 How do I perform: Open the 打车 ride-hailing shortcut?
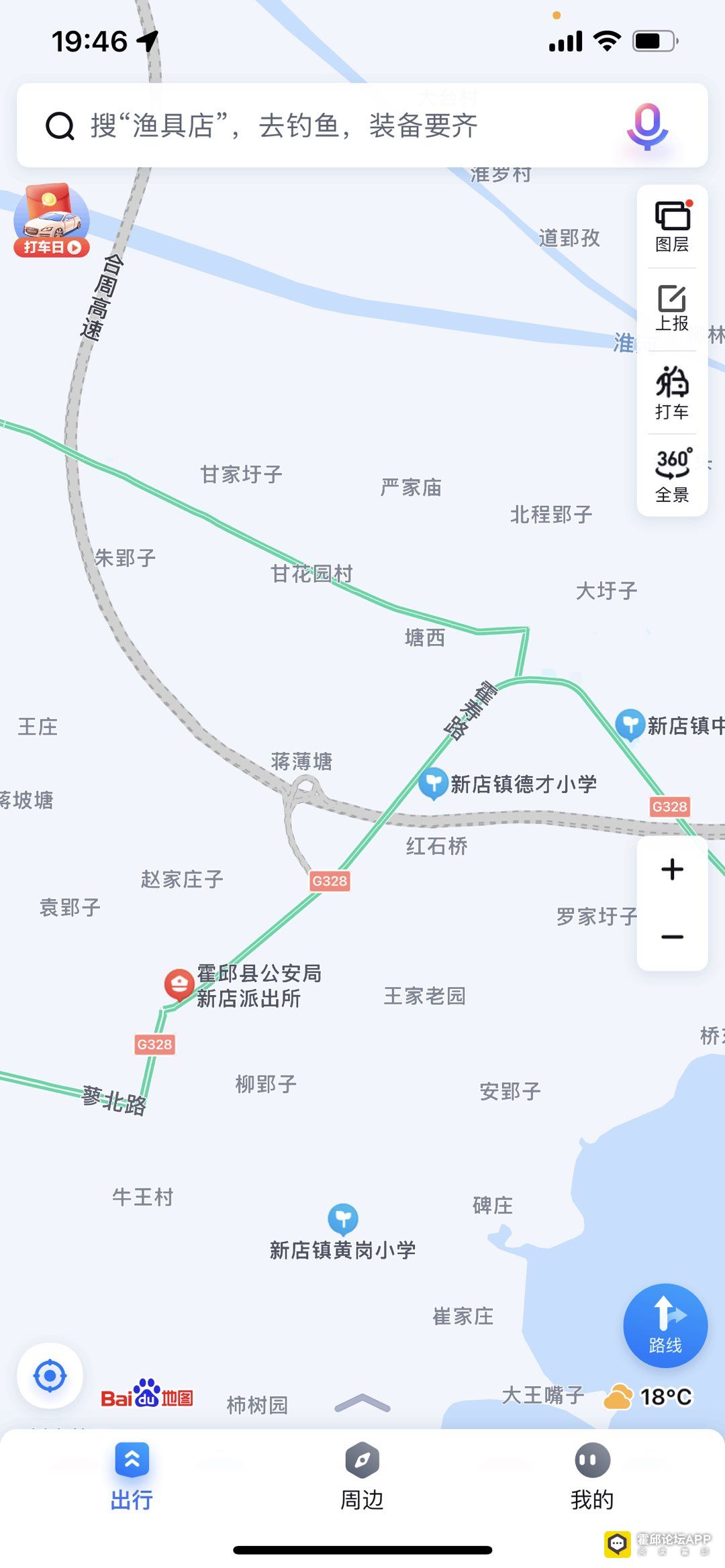672,393
